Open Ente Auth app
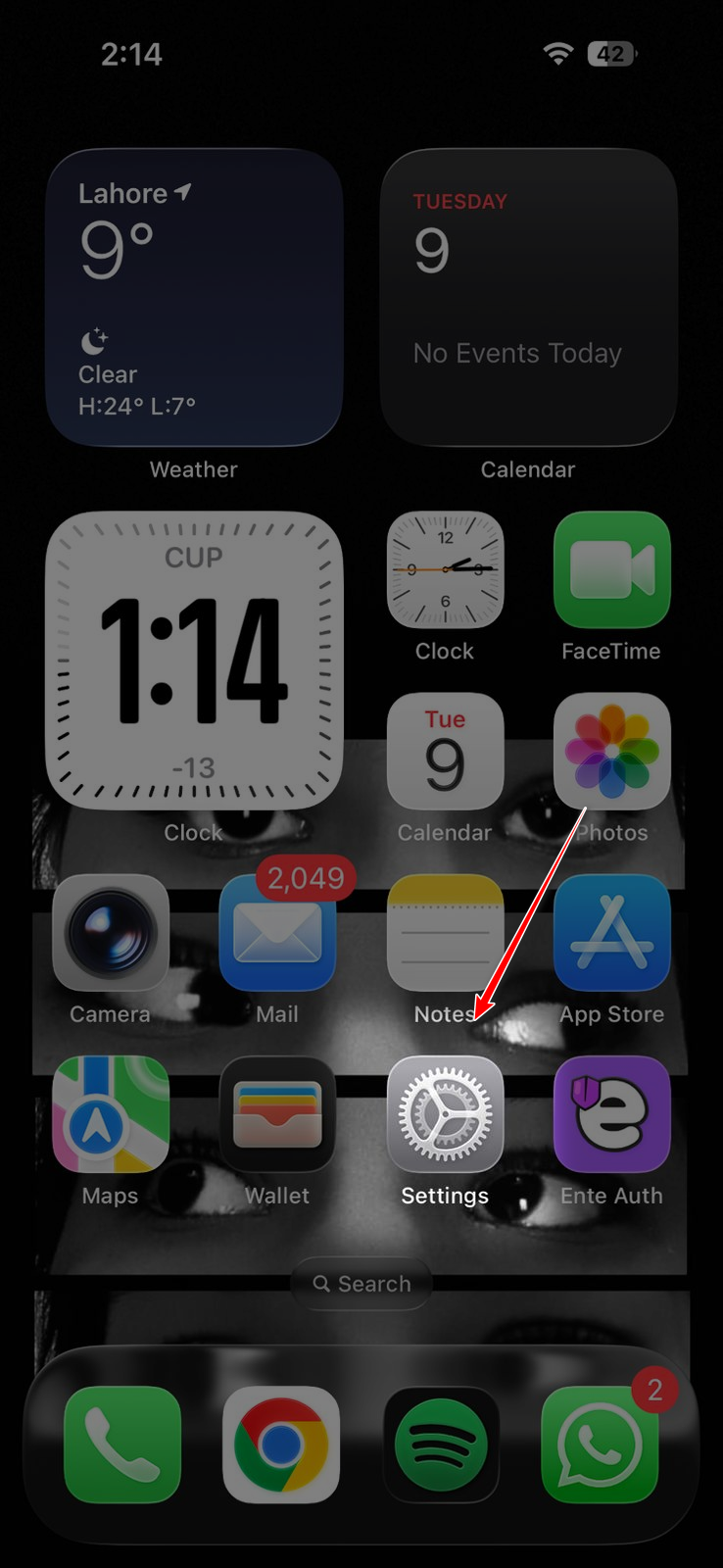This screenshot has height=1568, width=723. (611, 1114)
